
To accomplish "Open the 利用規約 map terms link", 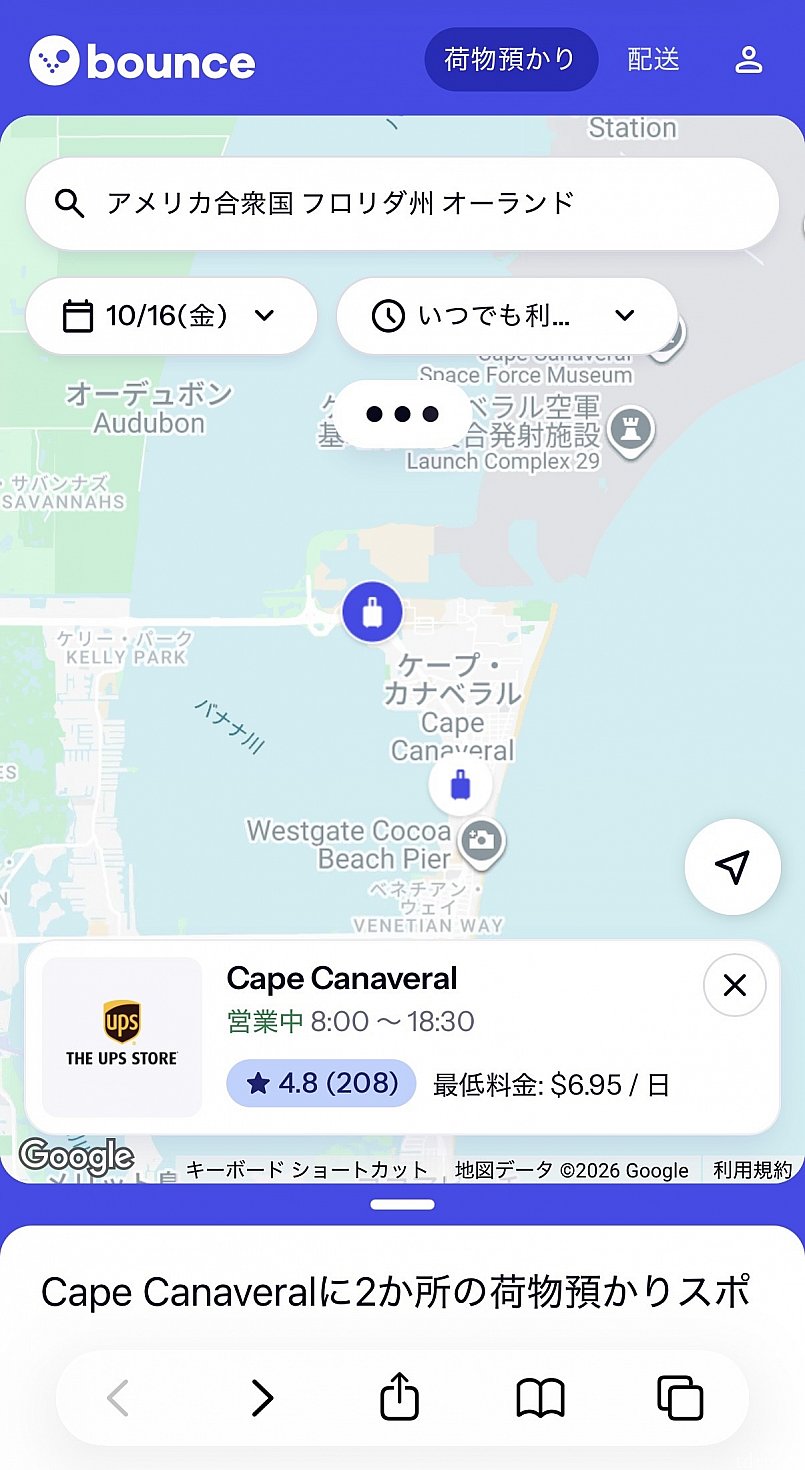I will 752,1170.
